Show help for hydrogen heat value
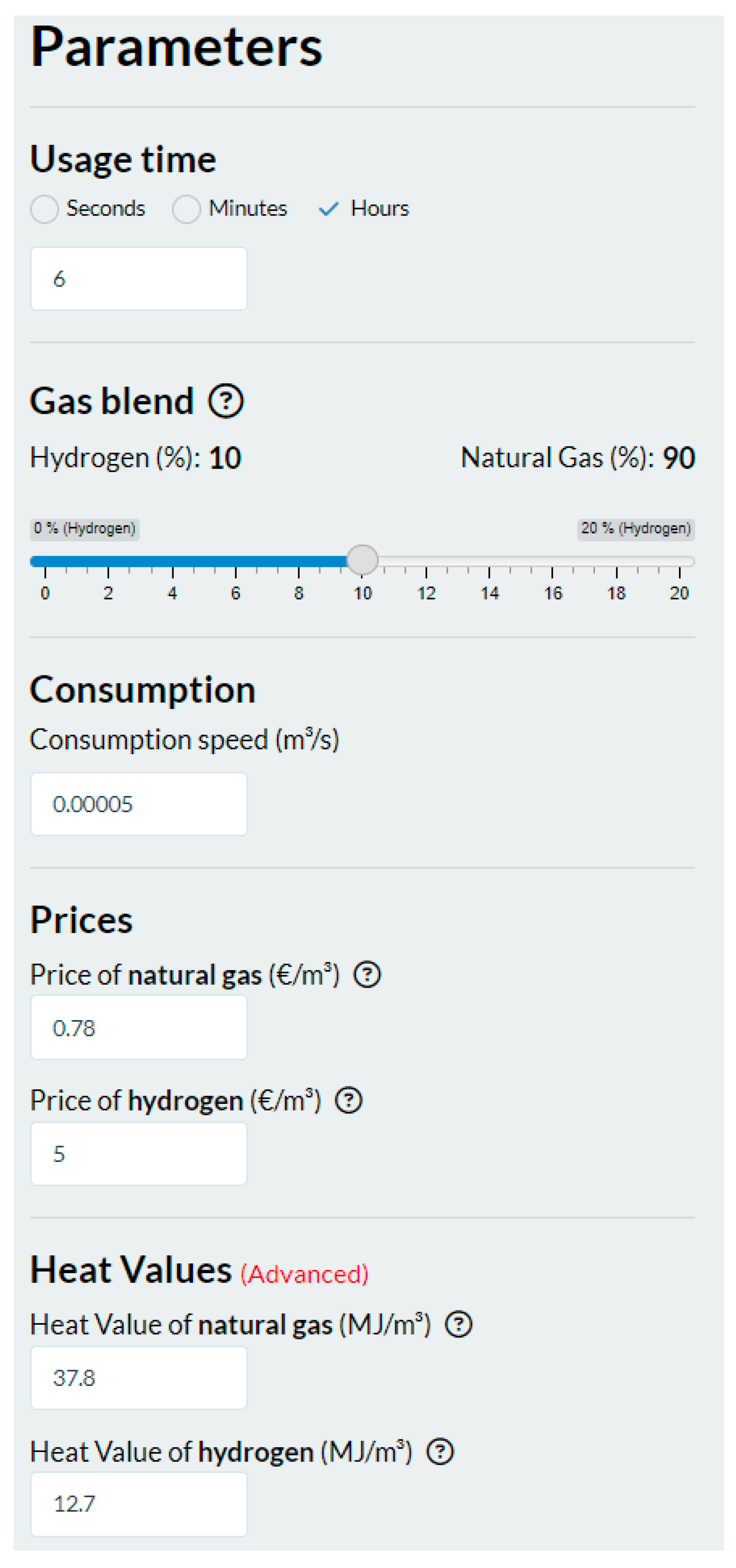The width and height of the screenshot is (736, 1568). pos(440,1452)
